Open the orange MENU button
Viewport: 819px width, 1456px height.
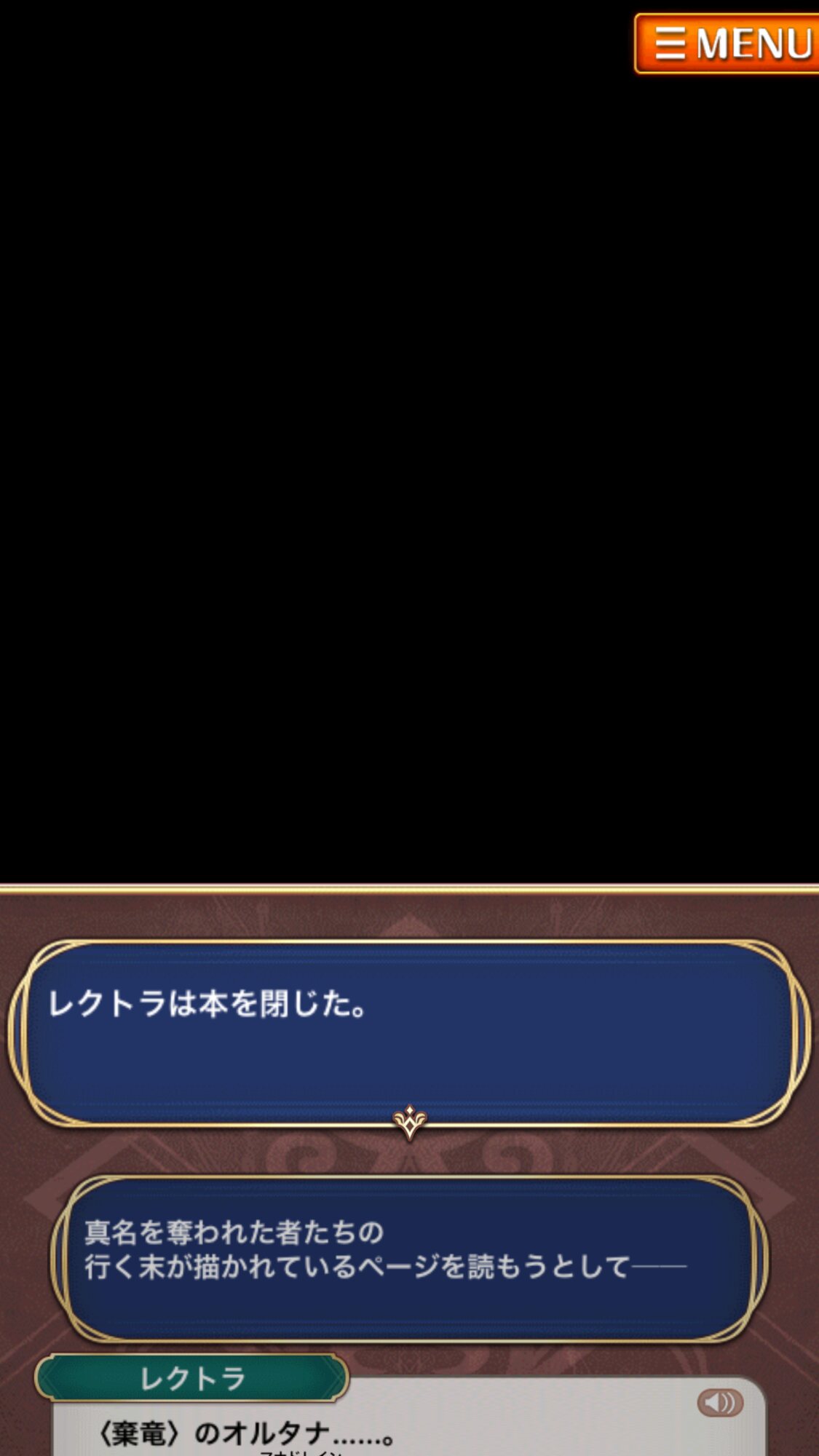pyautogui.click(x=727, y=44)
